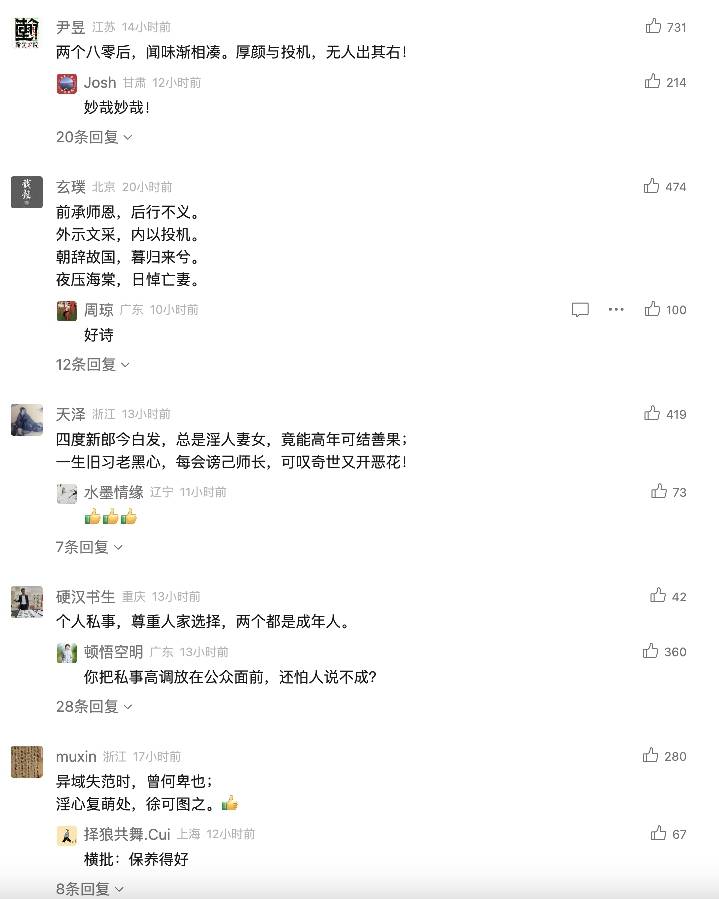Like 顿悟空明's reply
719x899 pixels.
tap(651, 651)
